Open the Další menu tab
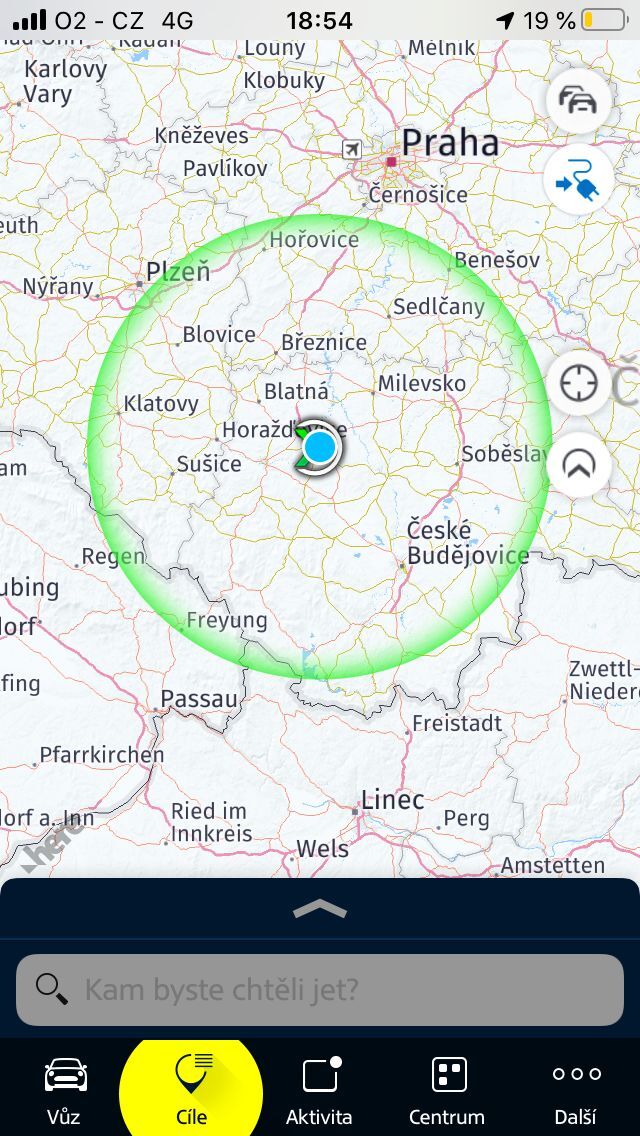 click(576, 1089)
